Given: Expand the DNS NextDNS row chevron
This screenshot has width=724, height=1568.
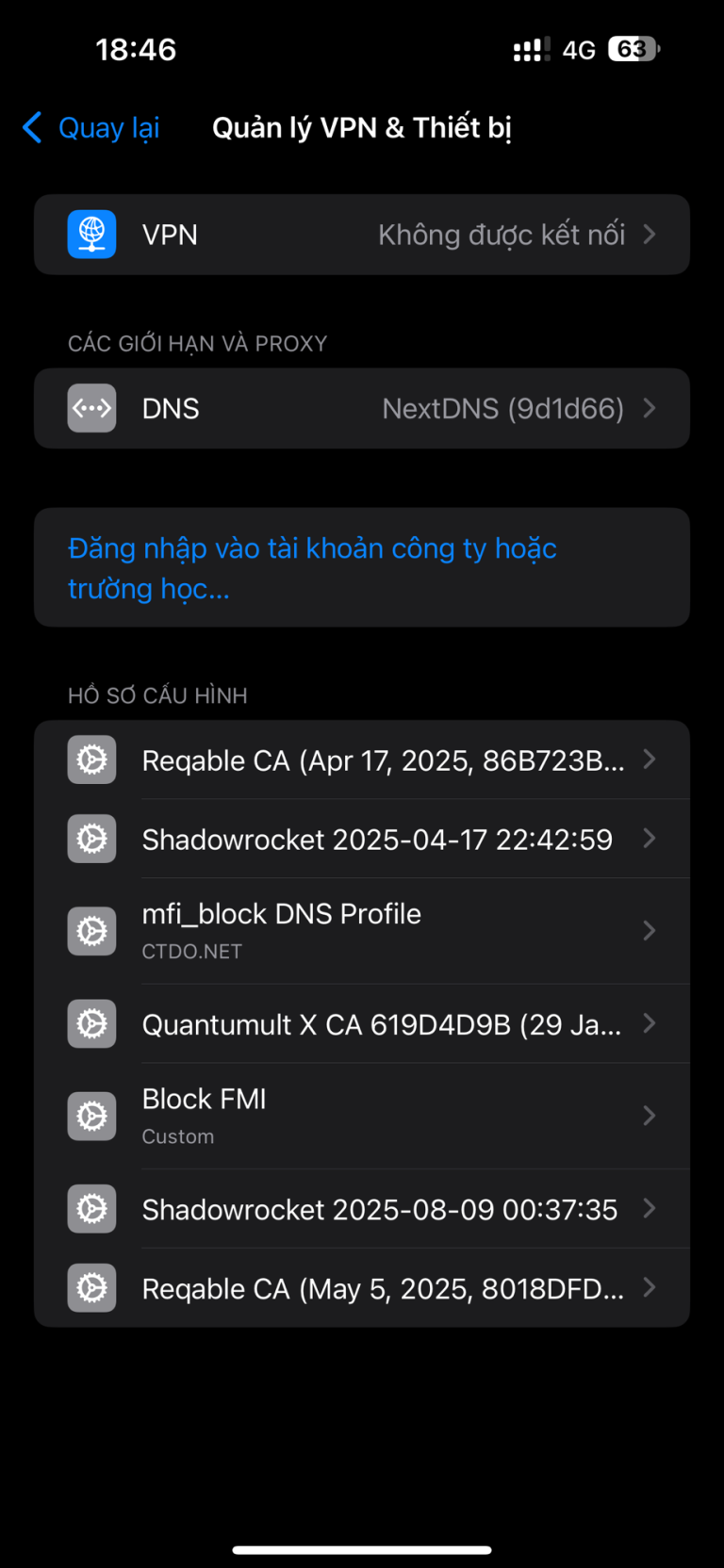Looking at the screenshot, I should (x=650, y=408).
